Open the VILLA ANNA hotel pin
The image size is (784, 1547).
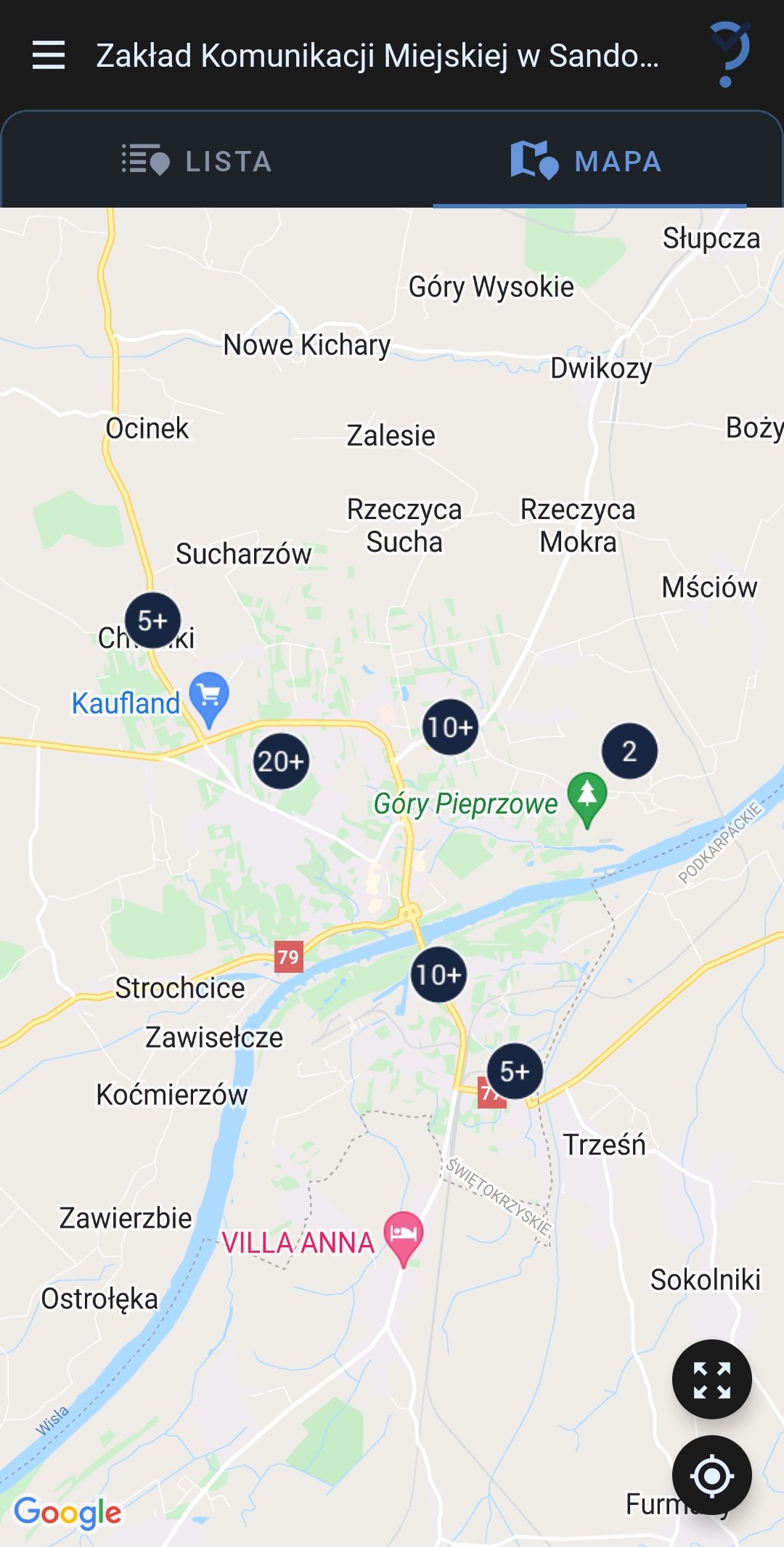[x=404, y=1236]
